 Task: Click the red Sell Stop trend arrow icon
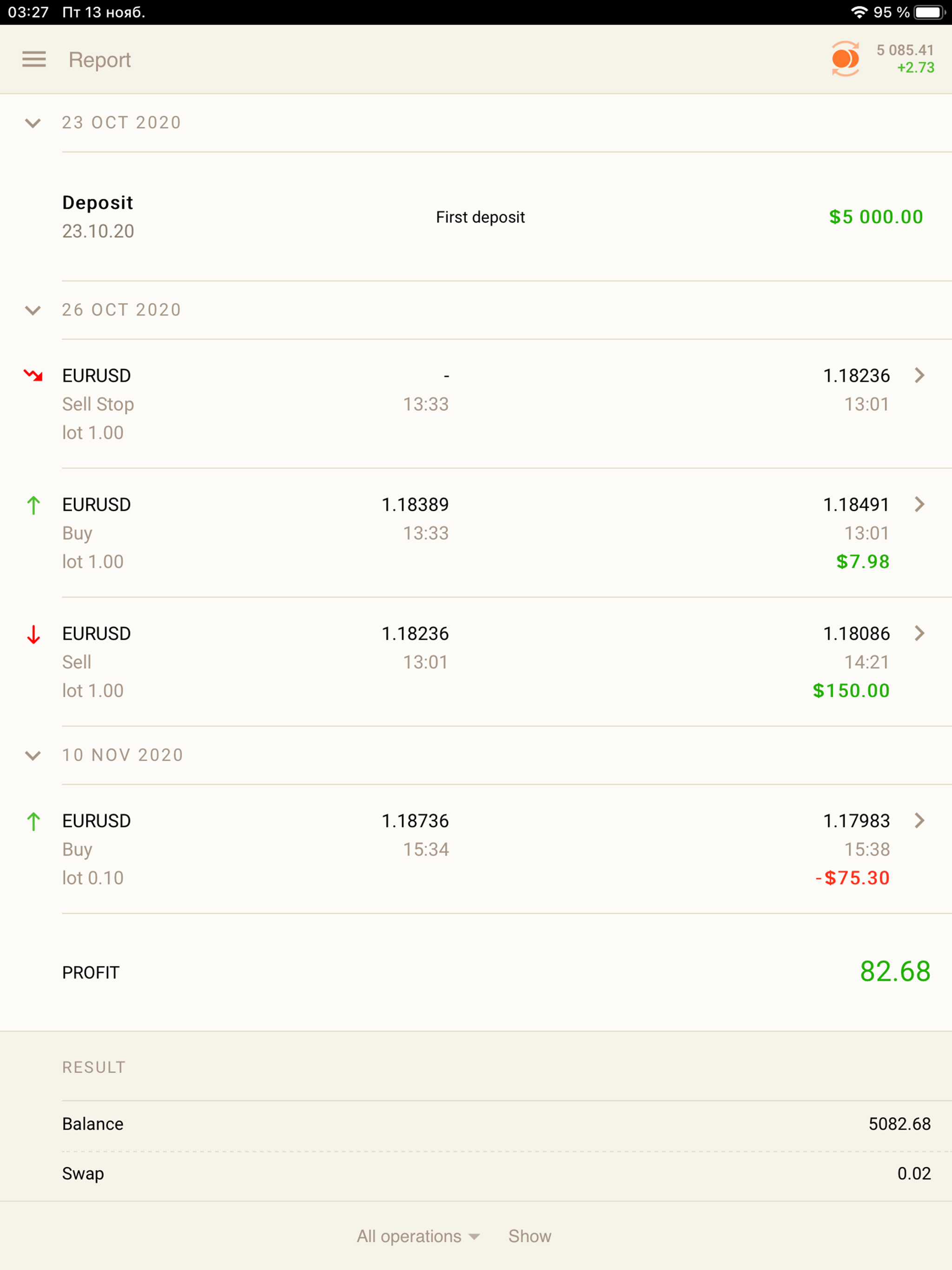pos(33,374)
